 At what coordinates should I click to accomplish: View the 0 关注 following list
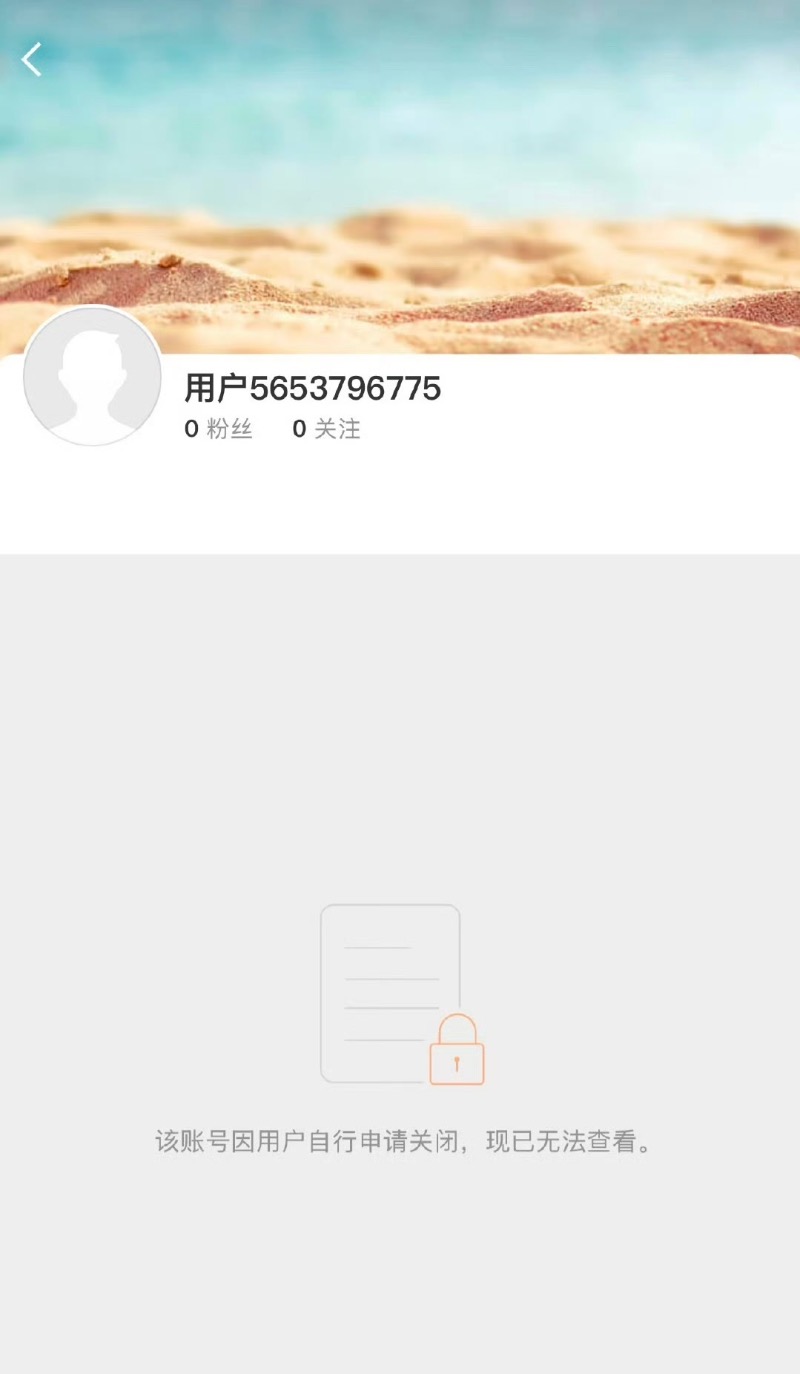point(326,430)
